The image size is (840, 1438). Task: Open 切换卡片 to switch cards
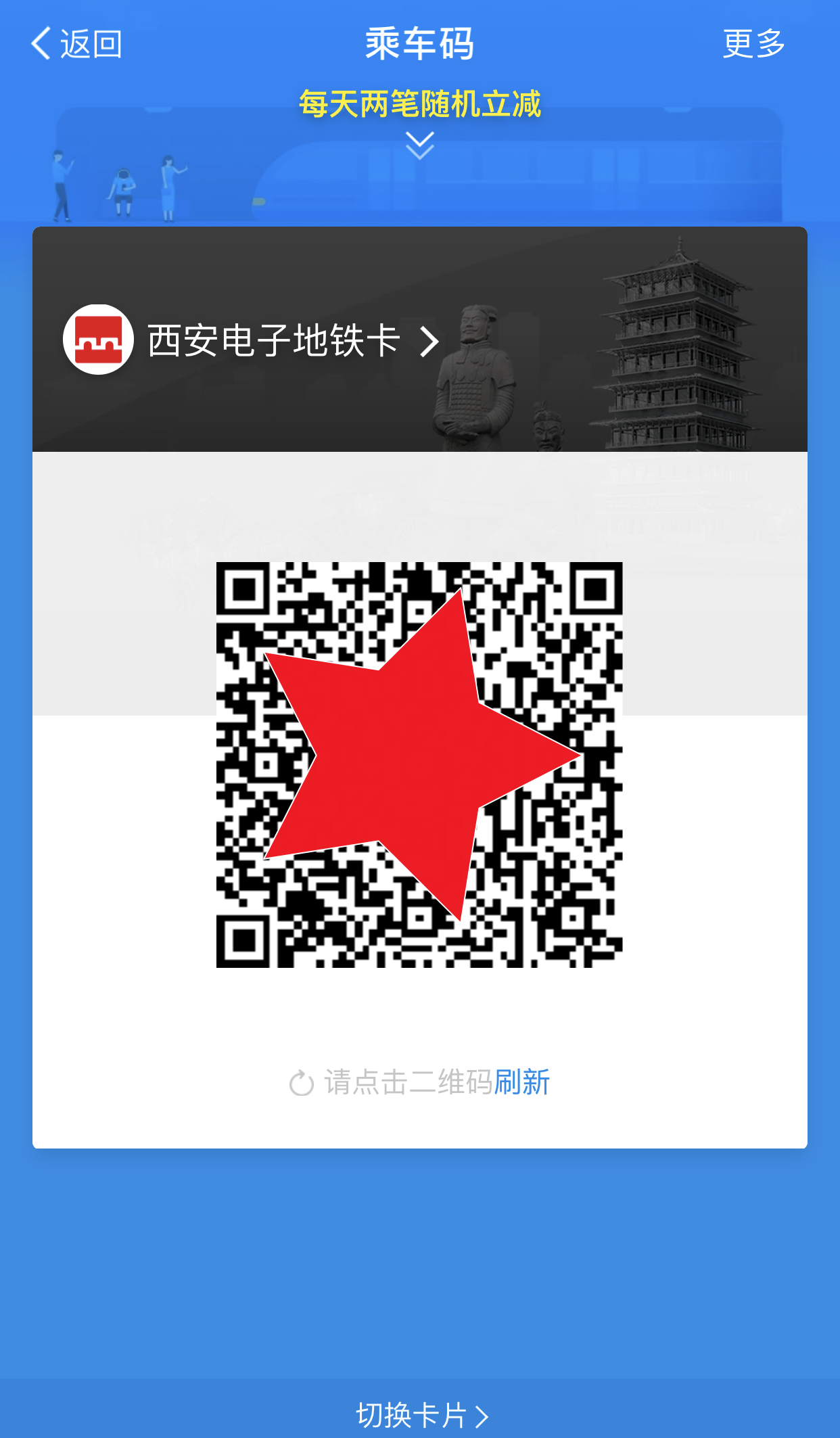click(421, 1415)
